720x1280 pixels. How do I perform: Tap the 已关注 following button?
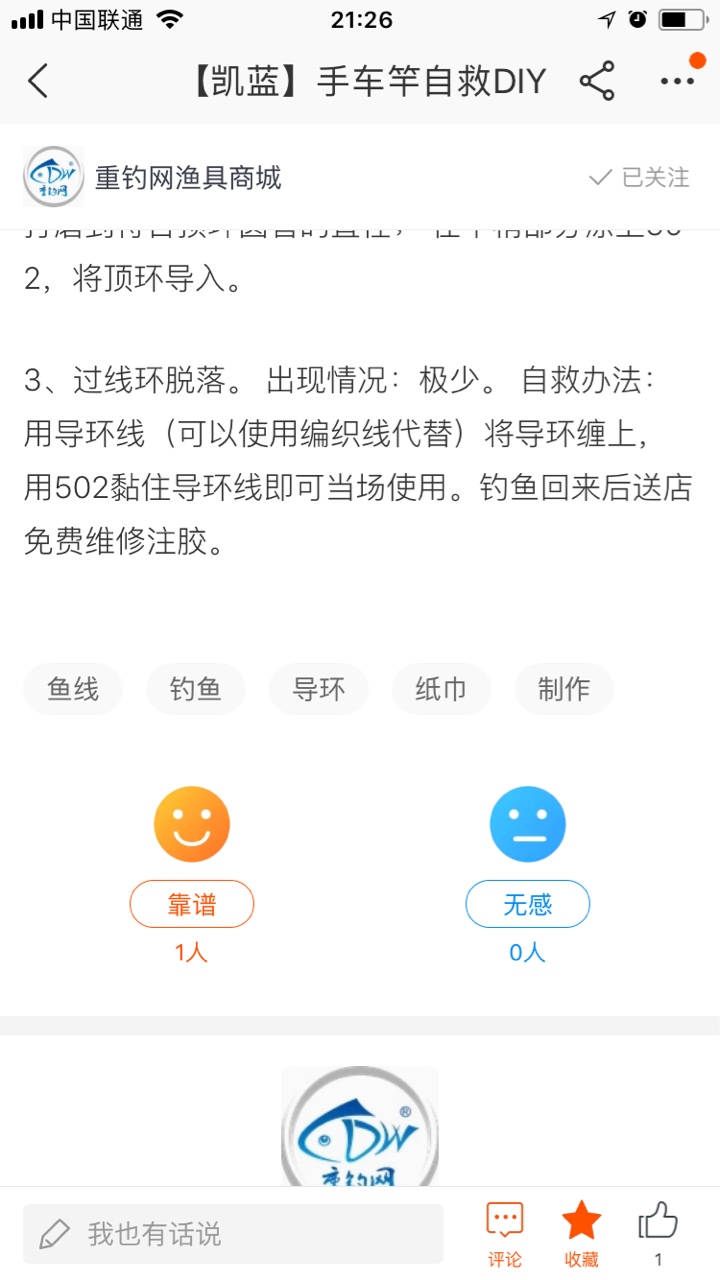pyautogui.click(x=639, y=178)
